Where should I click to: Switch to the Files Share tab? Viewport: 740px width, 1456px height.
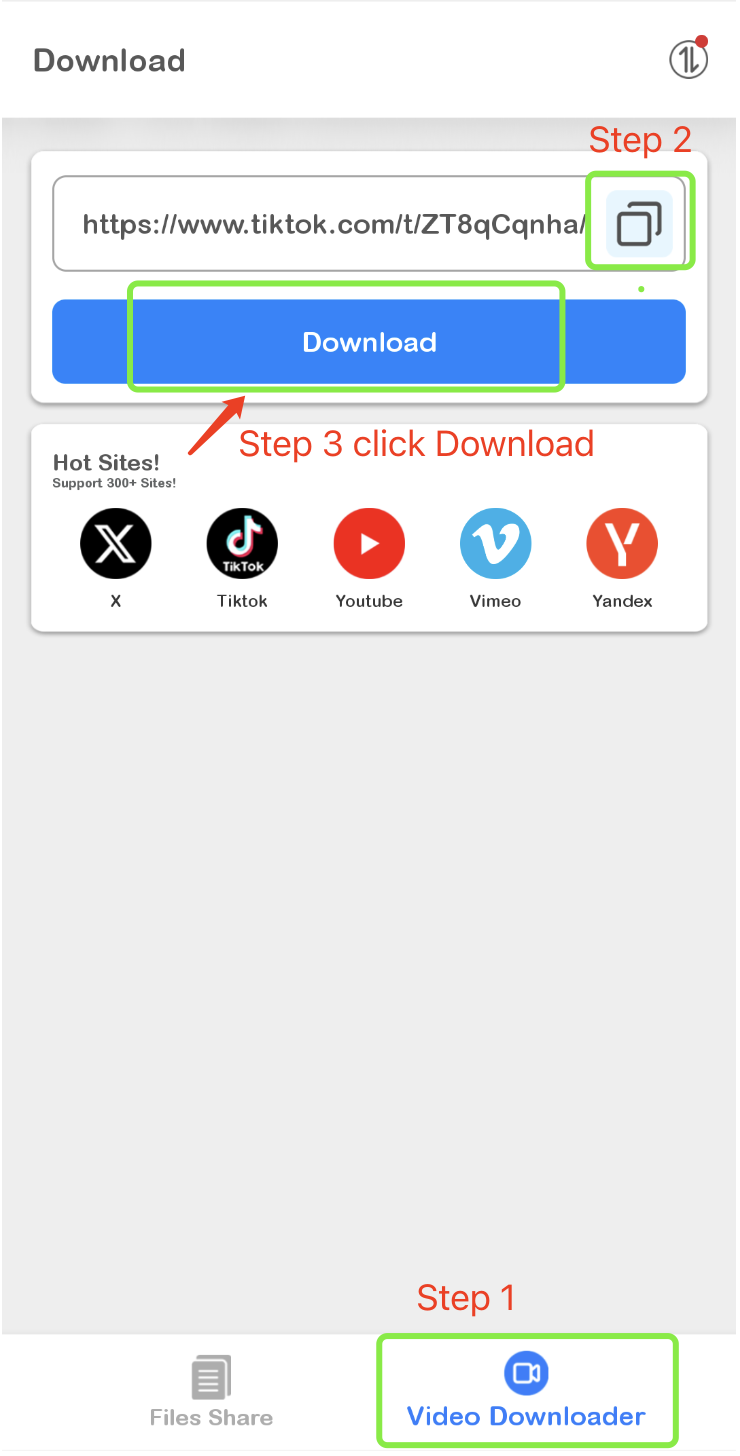(211, 1392)
